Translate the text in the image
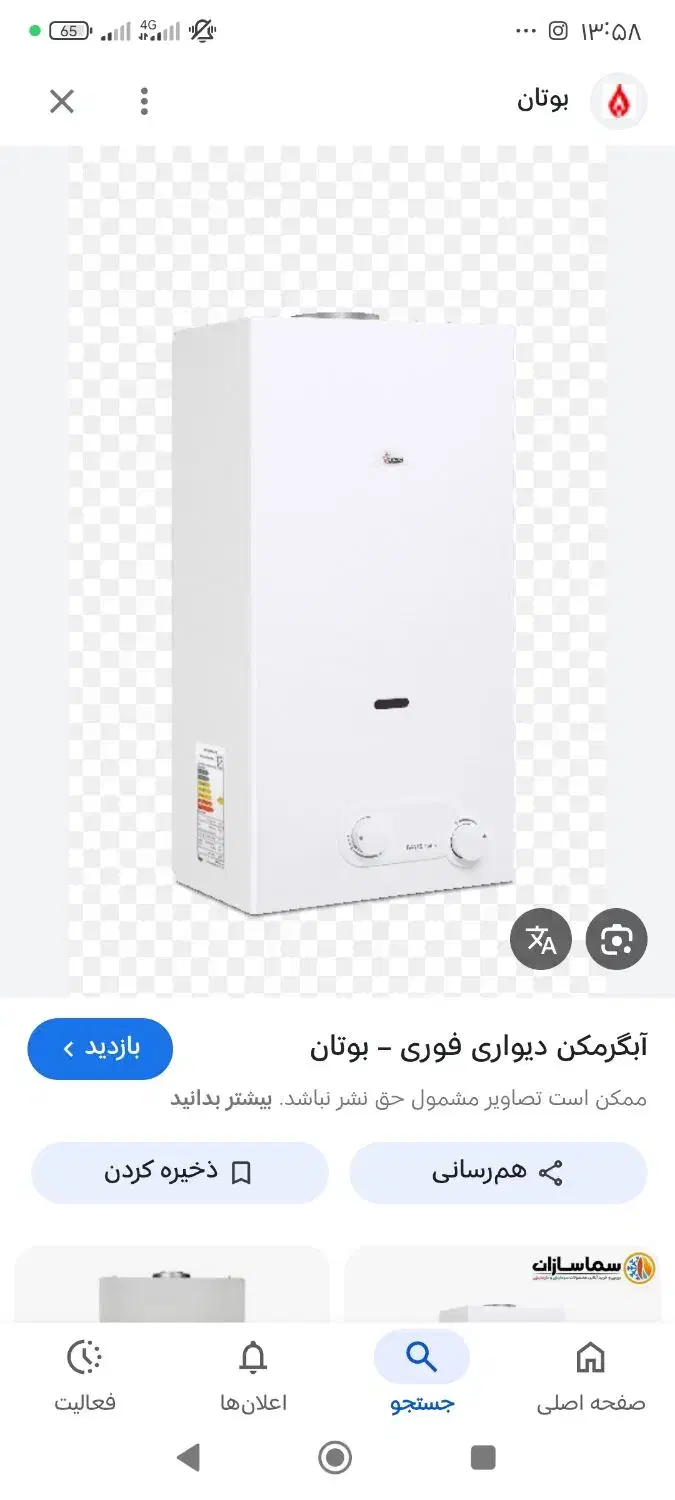Screen dimensions: 675x1500 541,939
